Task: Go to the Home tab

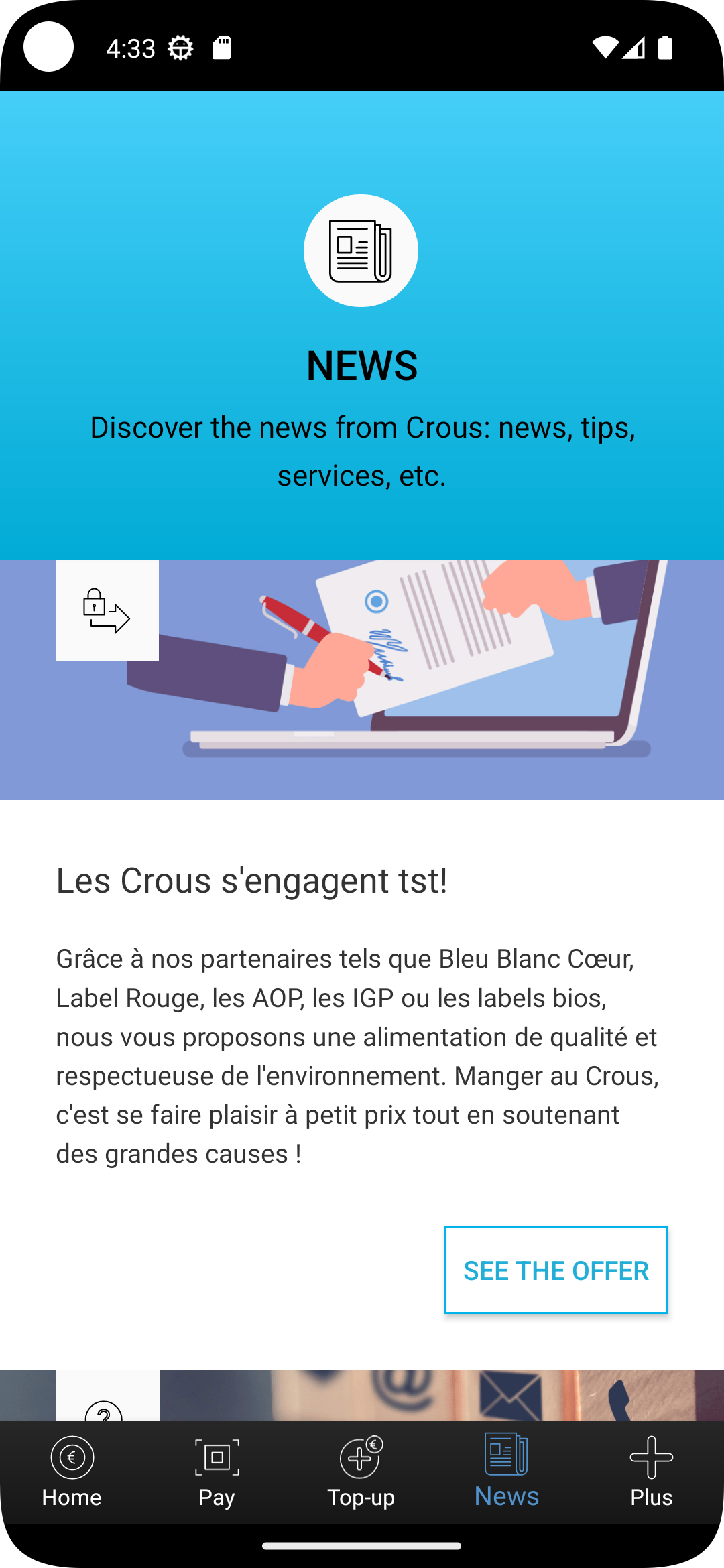Action: 72,1472
